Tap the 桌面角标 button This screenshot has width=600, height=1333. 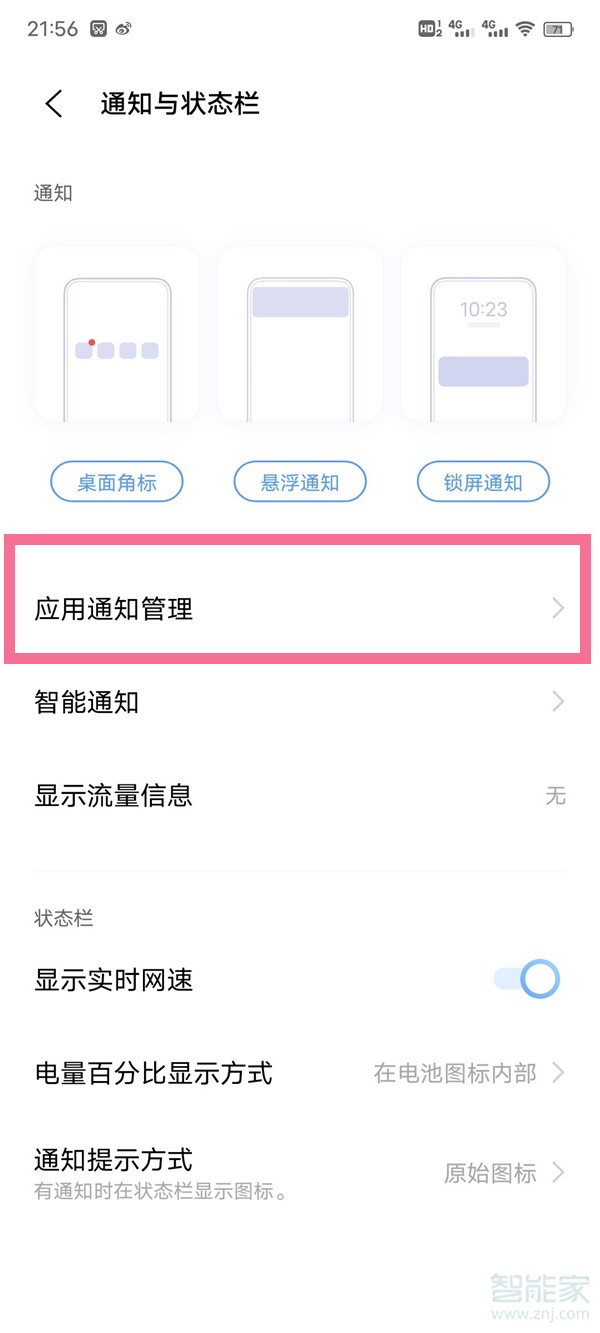(x=117, y=483)
